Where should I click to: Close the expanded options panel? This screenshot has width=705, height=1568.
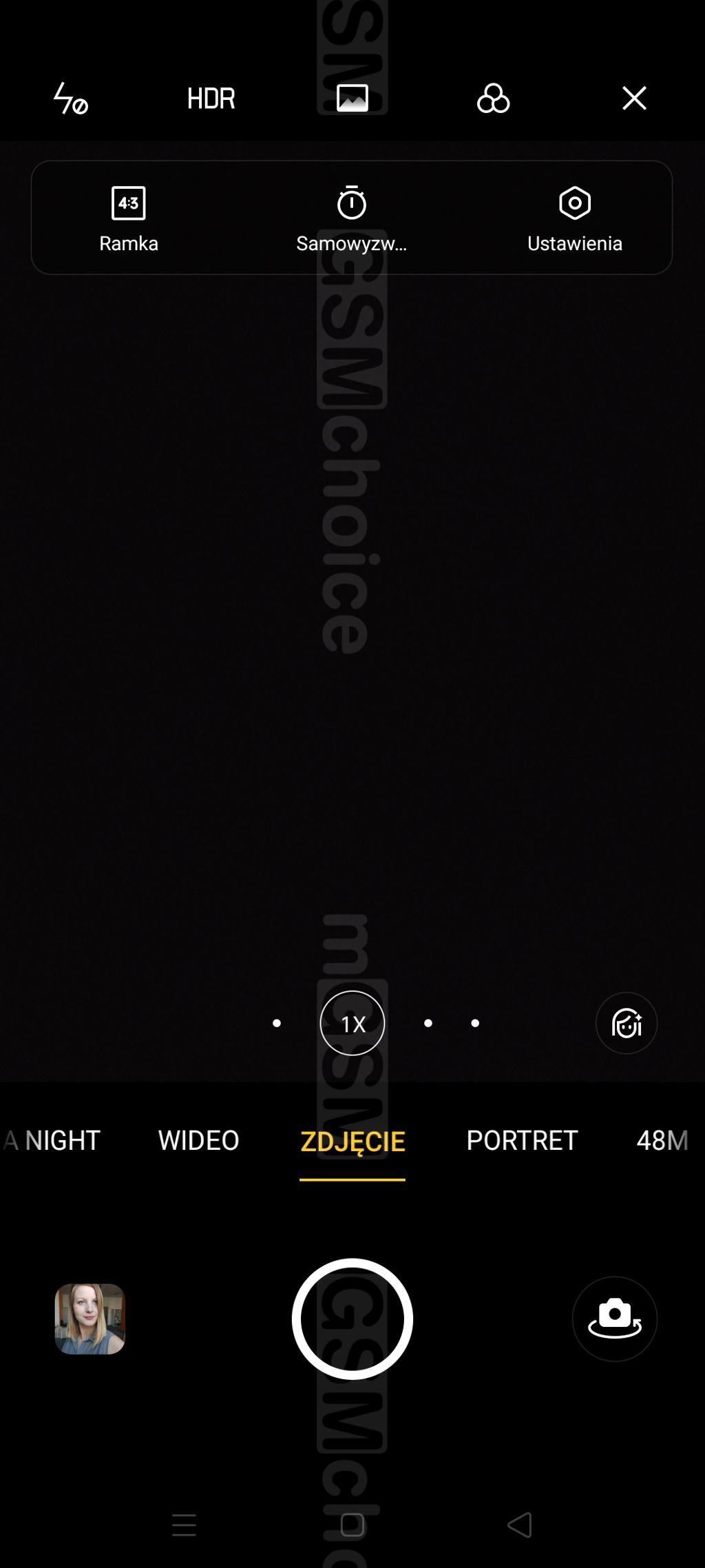pyautogui.click(x=634, y=99)
